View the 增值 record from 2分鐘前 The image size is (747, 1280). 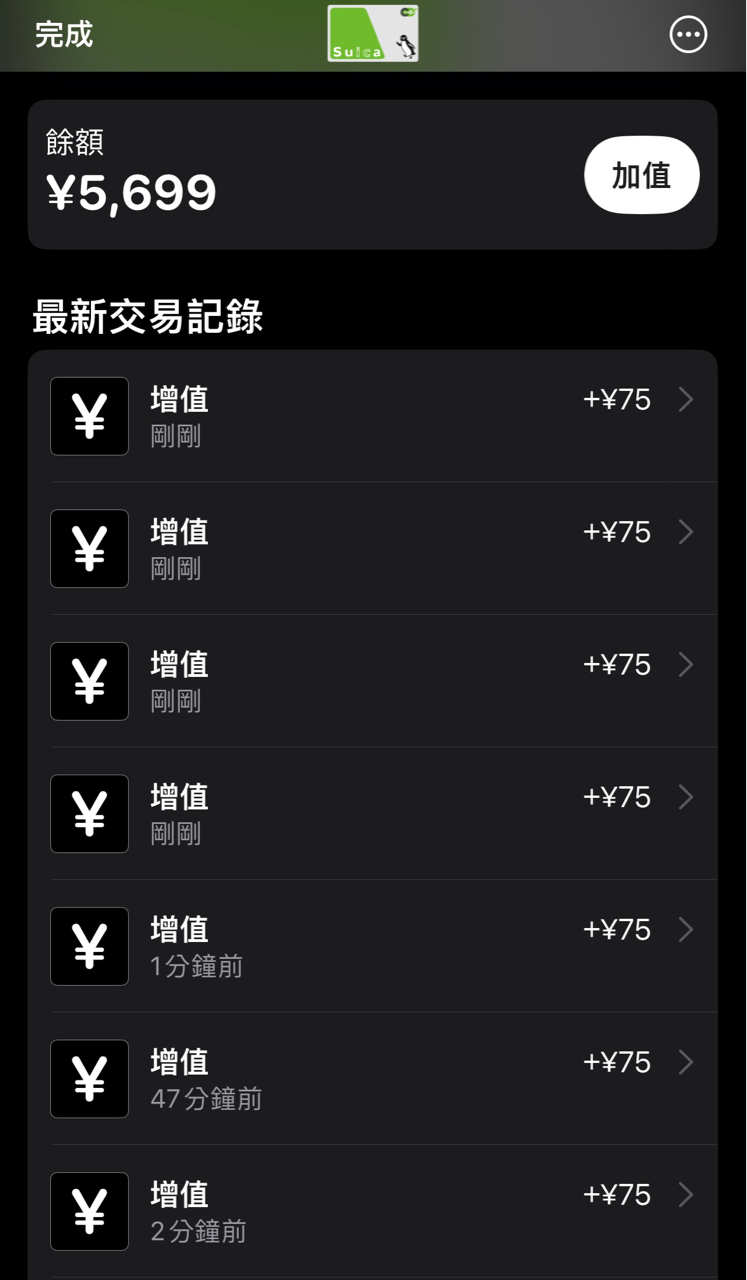coord(383,1210)
